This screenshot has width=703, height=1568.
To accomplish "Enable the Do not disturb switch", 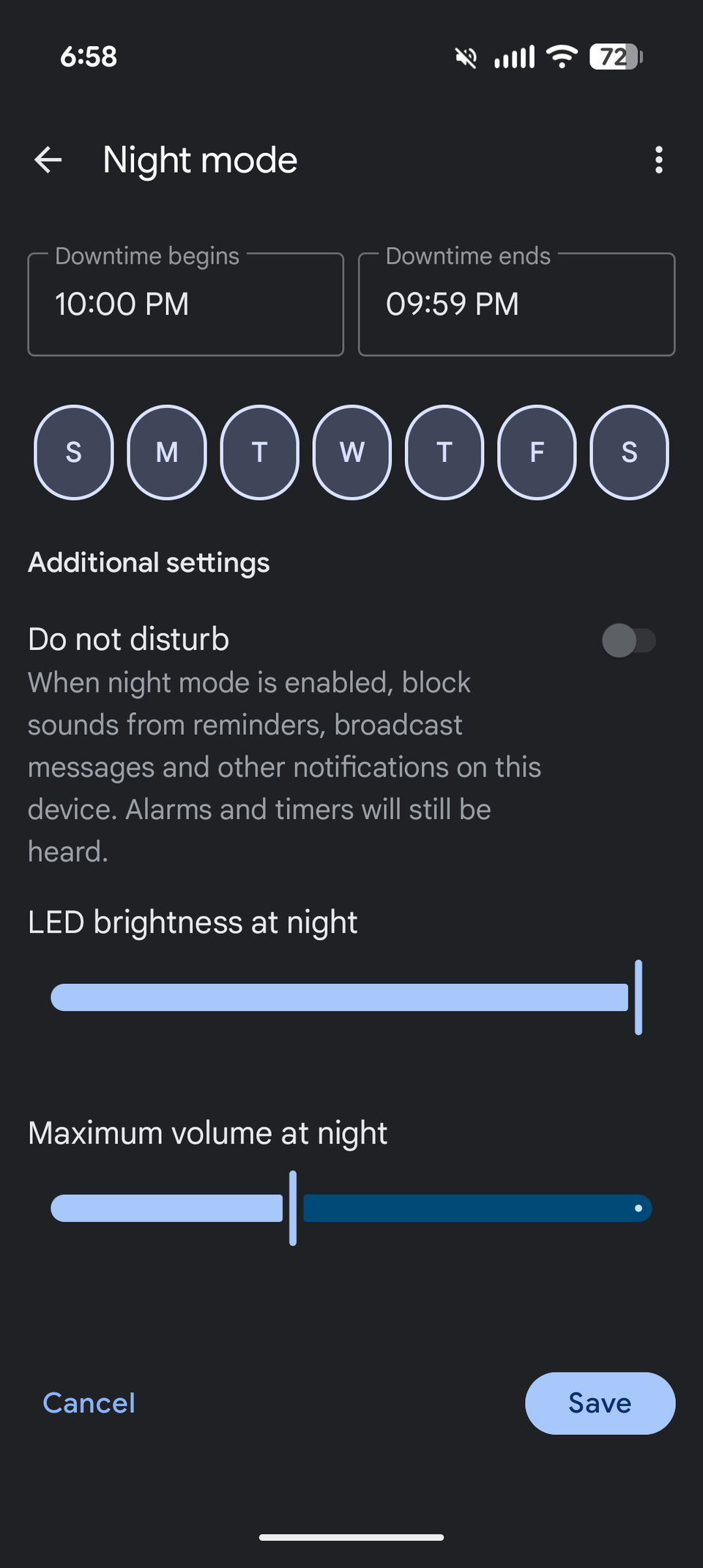I will (x=628, y=641).
